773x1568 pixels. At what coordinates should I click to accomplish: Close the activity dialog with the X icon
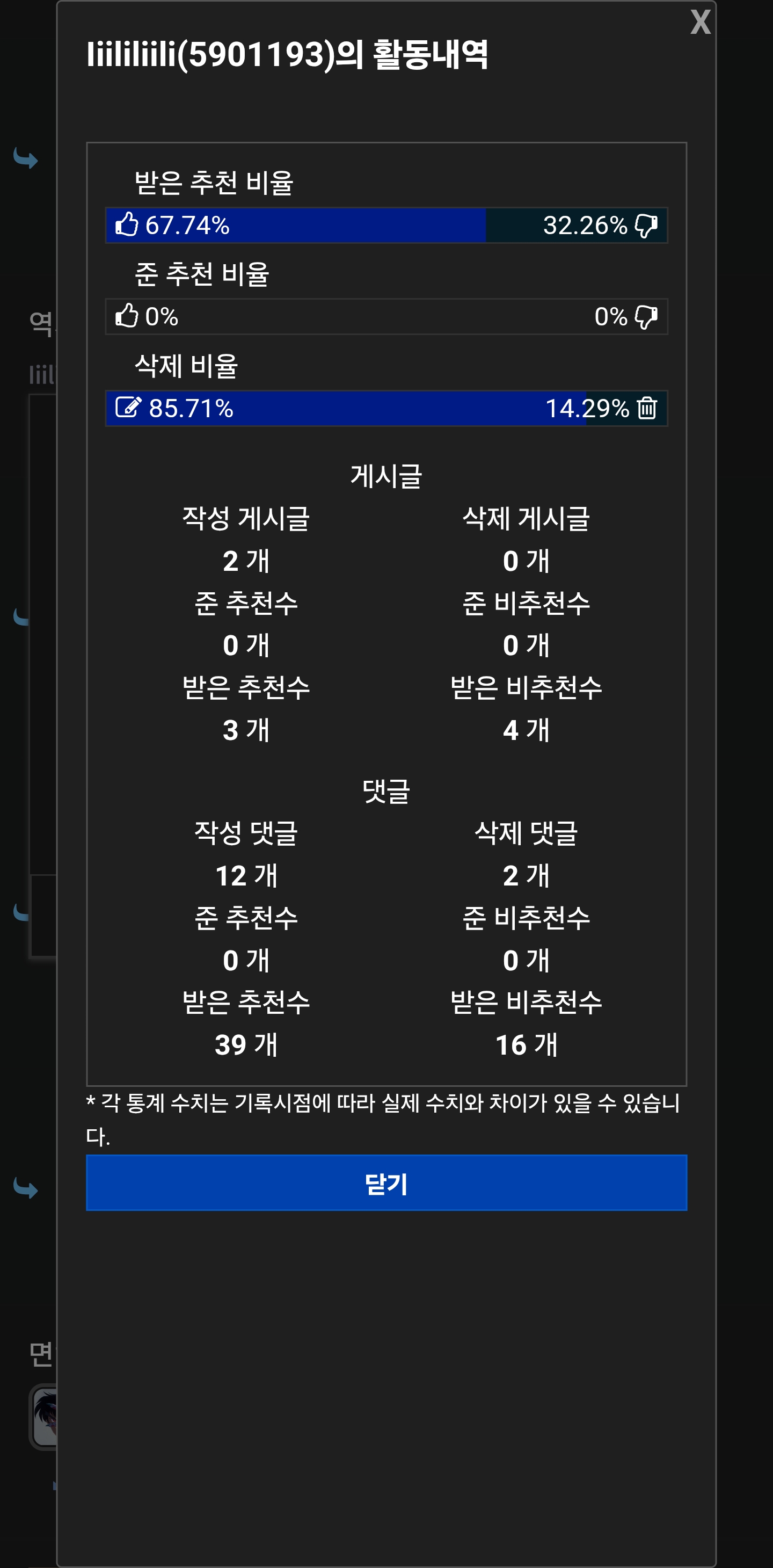coord(700,23)
